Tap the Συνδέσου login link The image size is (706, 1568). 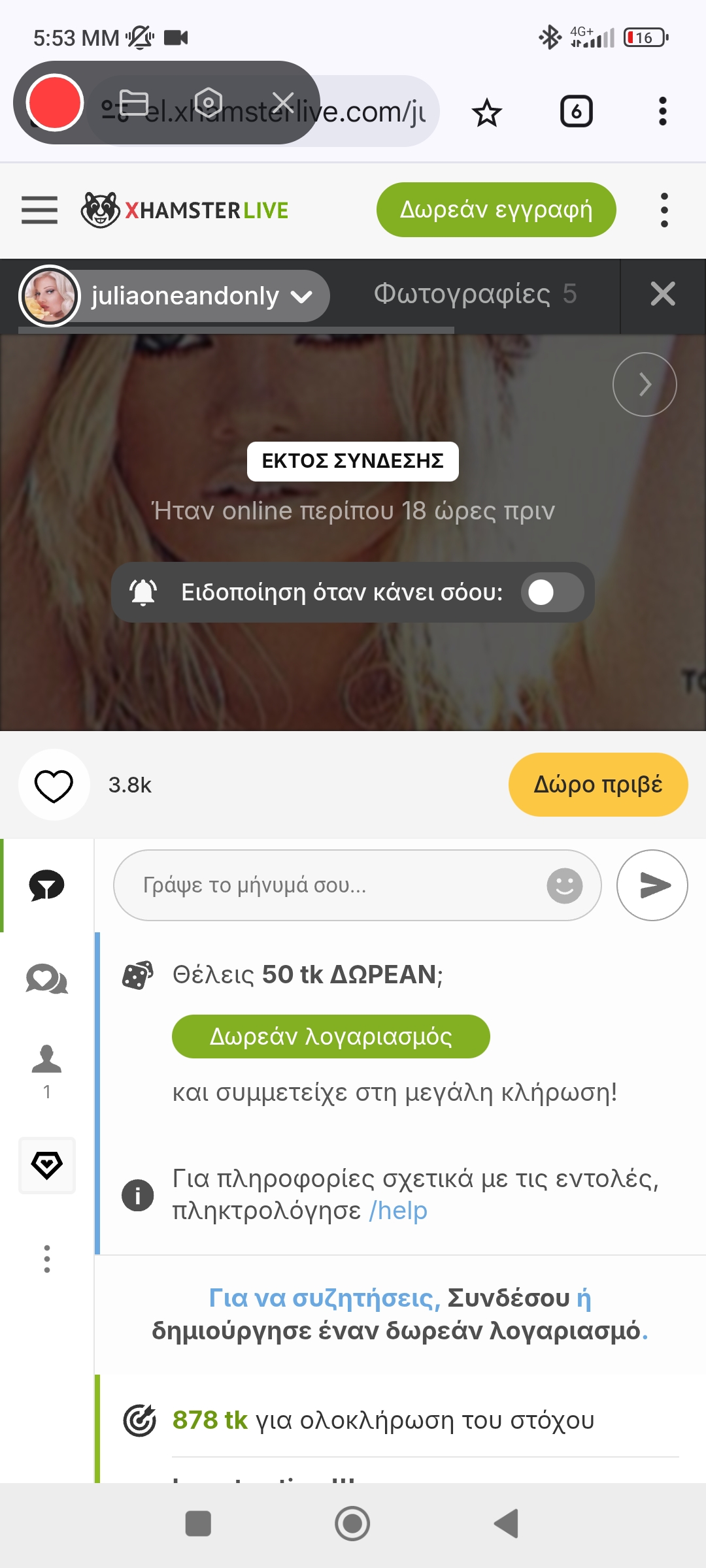click(508, 1298)
